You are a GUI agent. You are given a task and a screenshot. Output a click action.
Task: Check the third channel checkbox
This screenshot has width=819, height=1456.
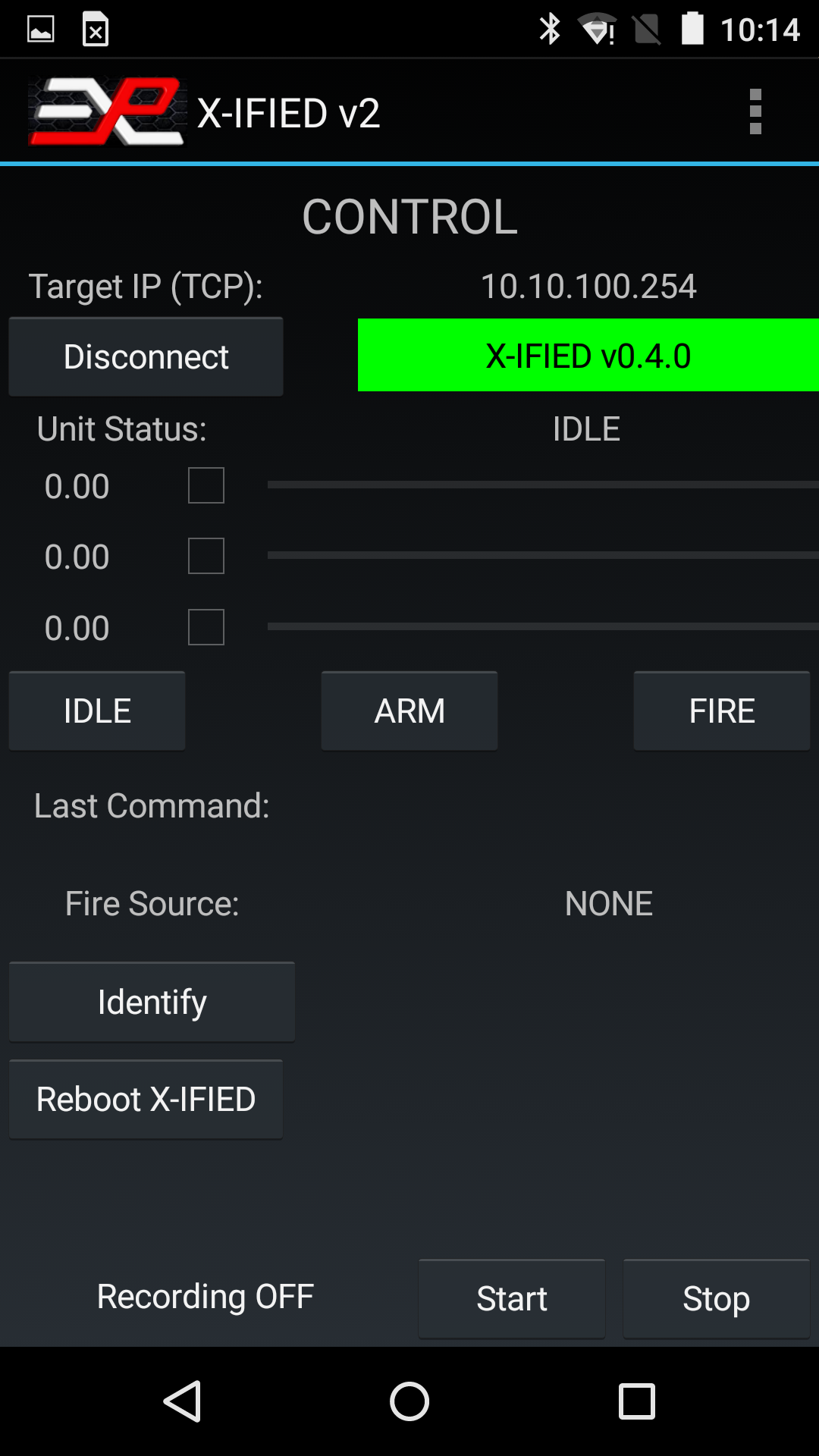[x=206, y=627]
